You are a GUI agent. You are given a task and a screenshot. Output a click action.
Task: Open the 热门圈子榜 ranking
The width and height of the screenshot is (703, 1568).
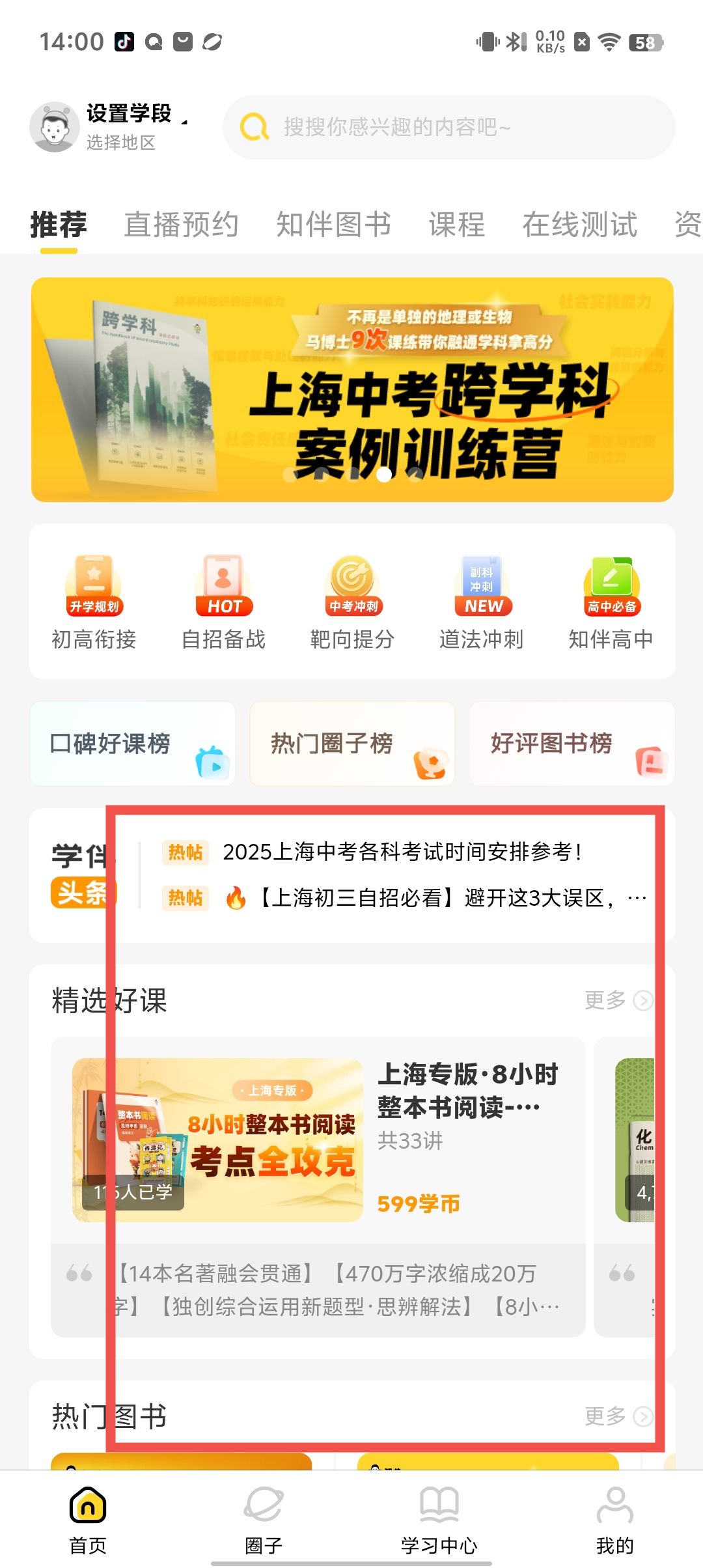tap(352, 744)
